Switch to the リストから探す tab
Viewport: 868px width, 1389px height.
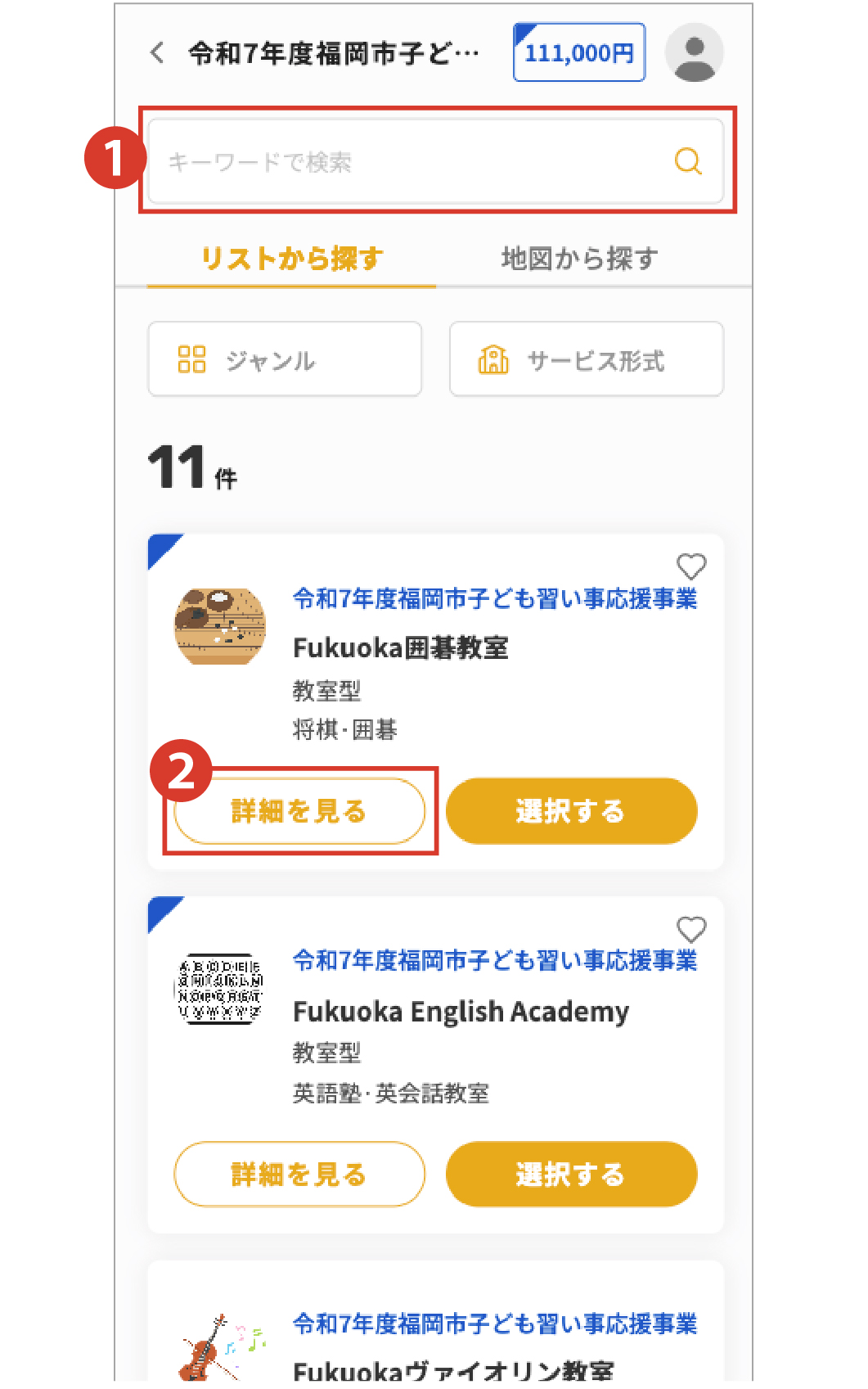pos(291,259)
